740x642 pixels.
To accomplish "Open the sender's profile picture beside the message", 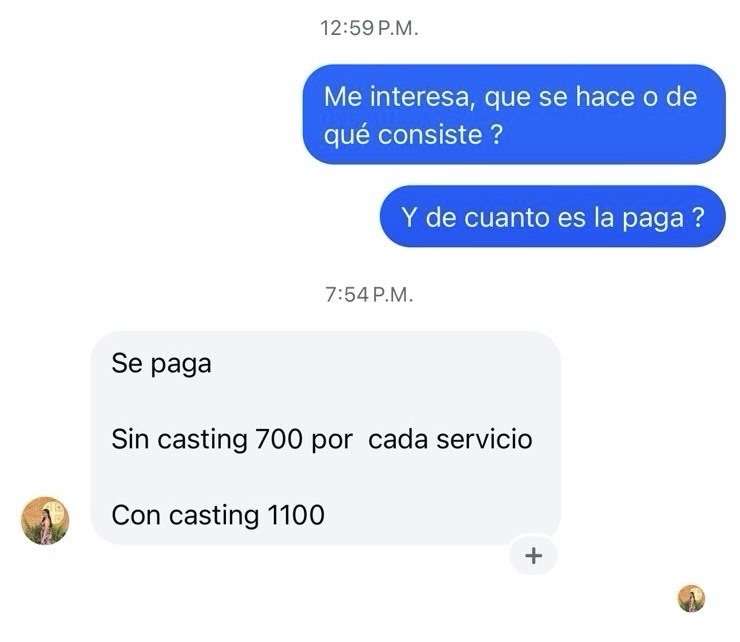I will (45, 520).
